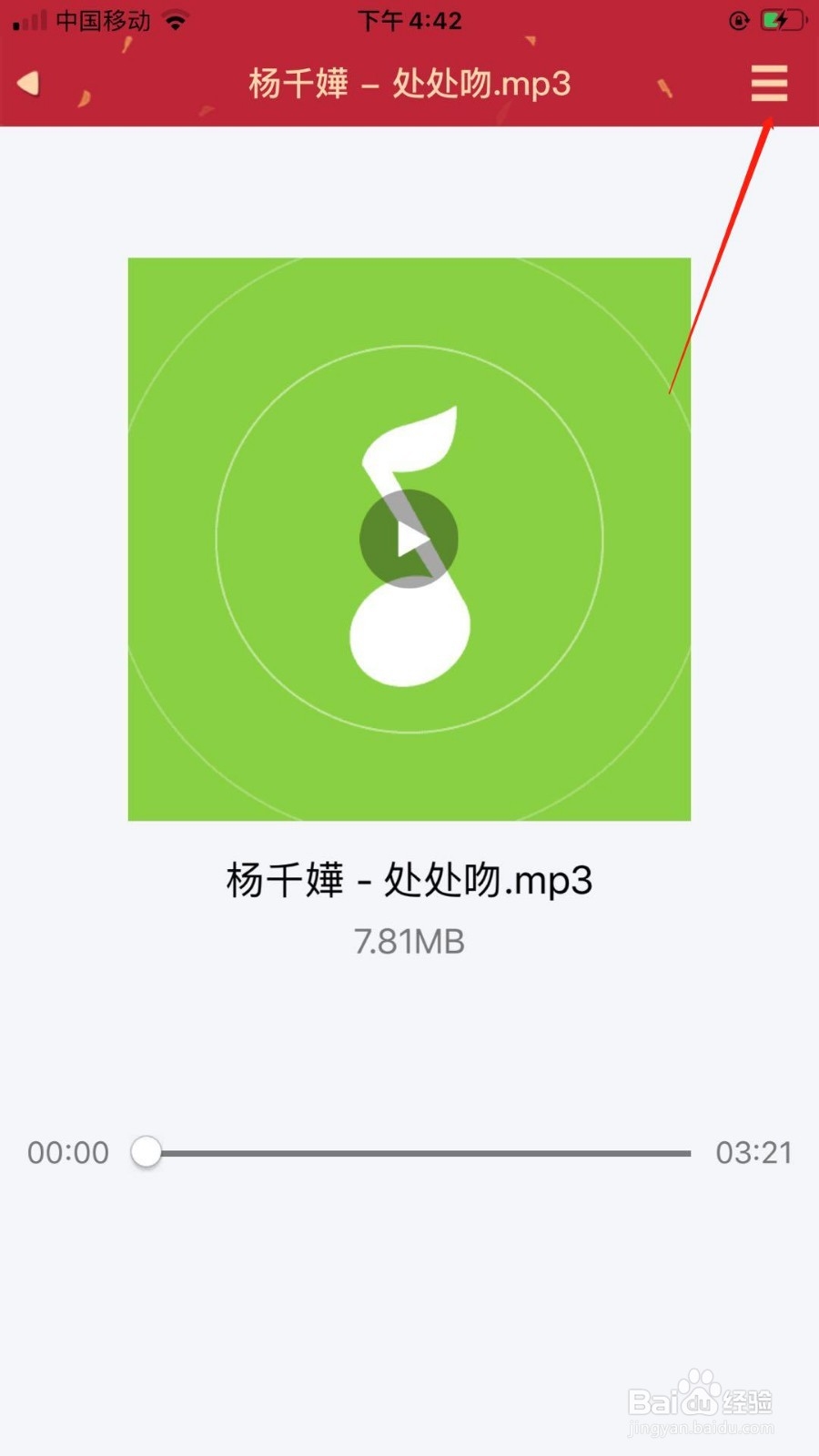This screenshot has width=819, height=1456.
Task: Click the 03:21 duration label
Action: pos(754,1152)
